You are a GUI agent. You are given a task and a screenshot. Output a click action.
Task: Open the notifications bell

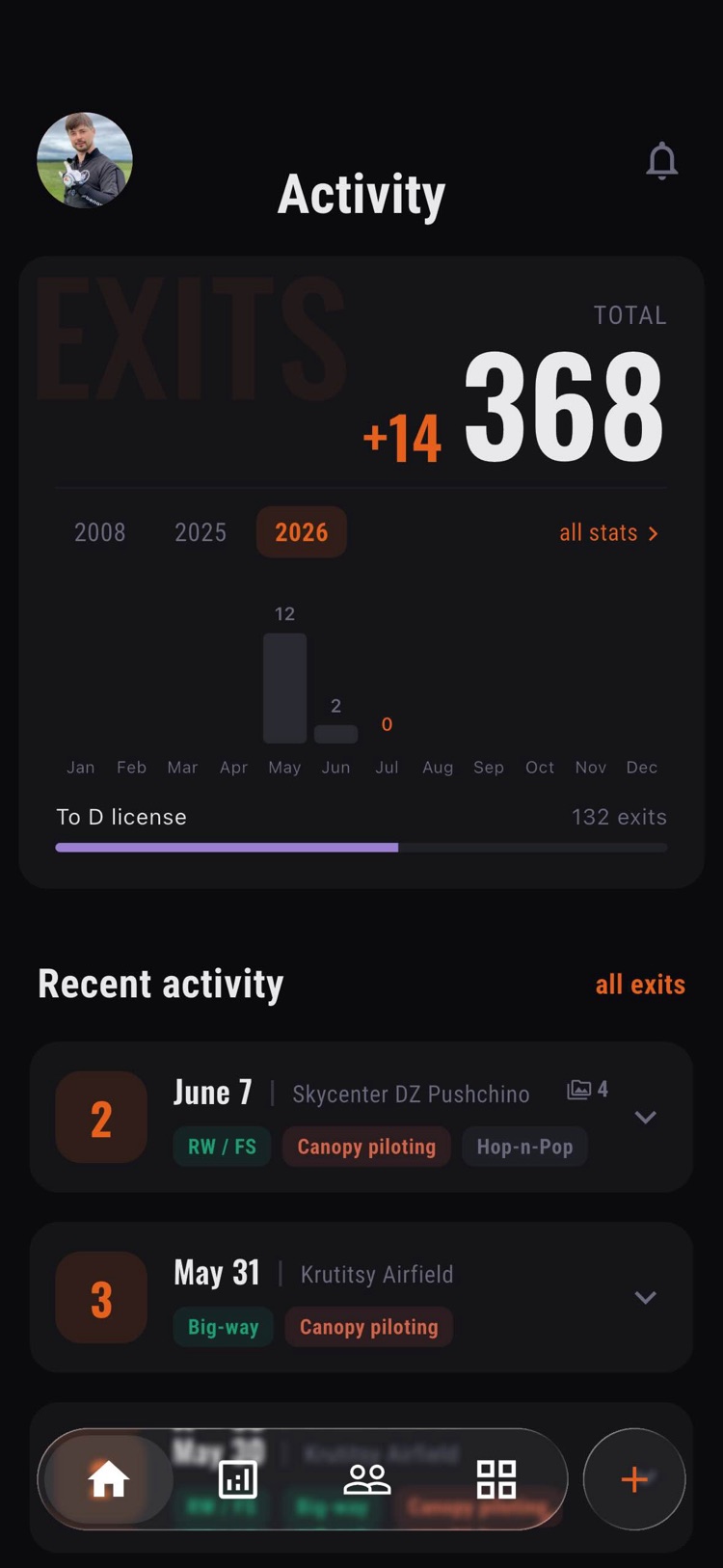click(x=661, y=161)
